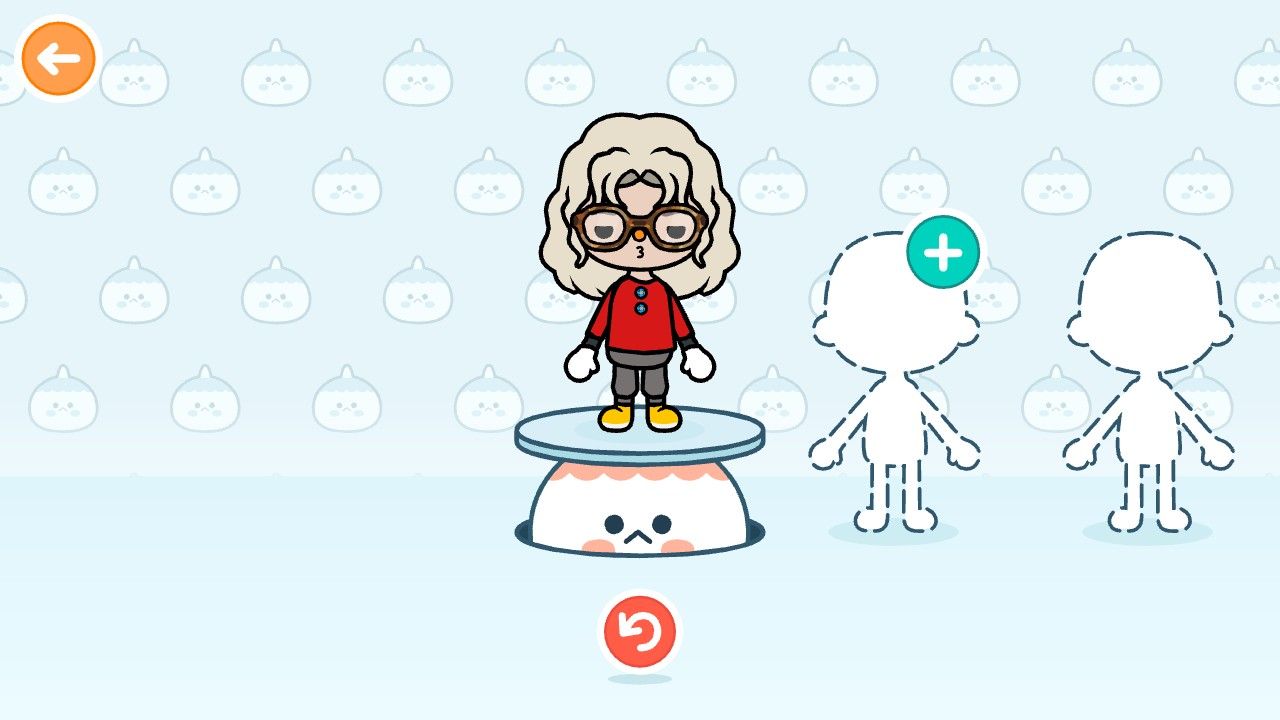This screenshot has height=720, width=1280.
Task: Add a new character with plus button
Action: pyautogui.click(x=942, y=254)
